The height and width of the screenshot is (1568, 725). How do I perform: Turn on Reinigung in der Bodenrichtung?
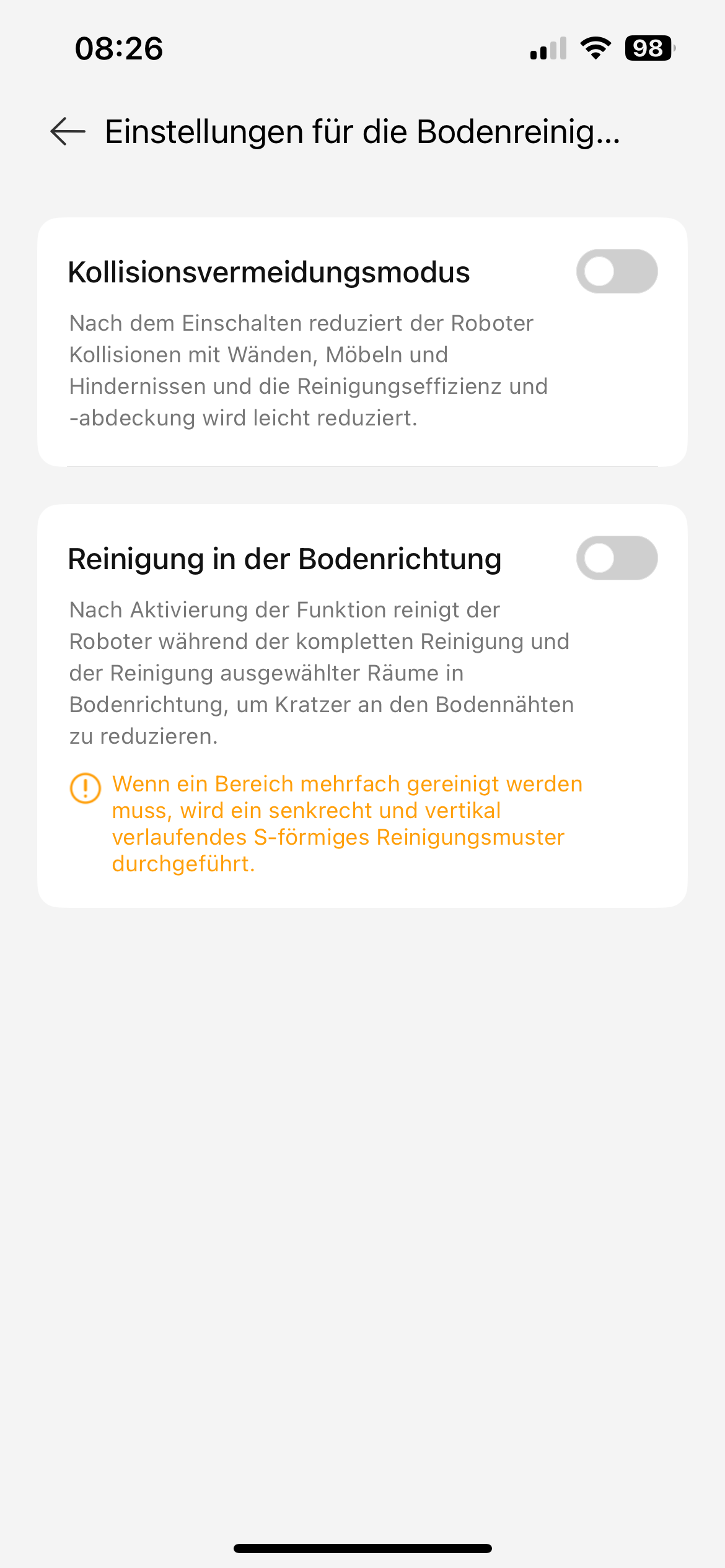(617, 558)
